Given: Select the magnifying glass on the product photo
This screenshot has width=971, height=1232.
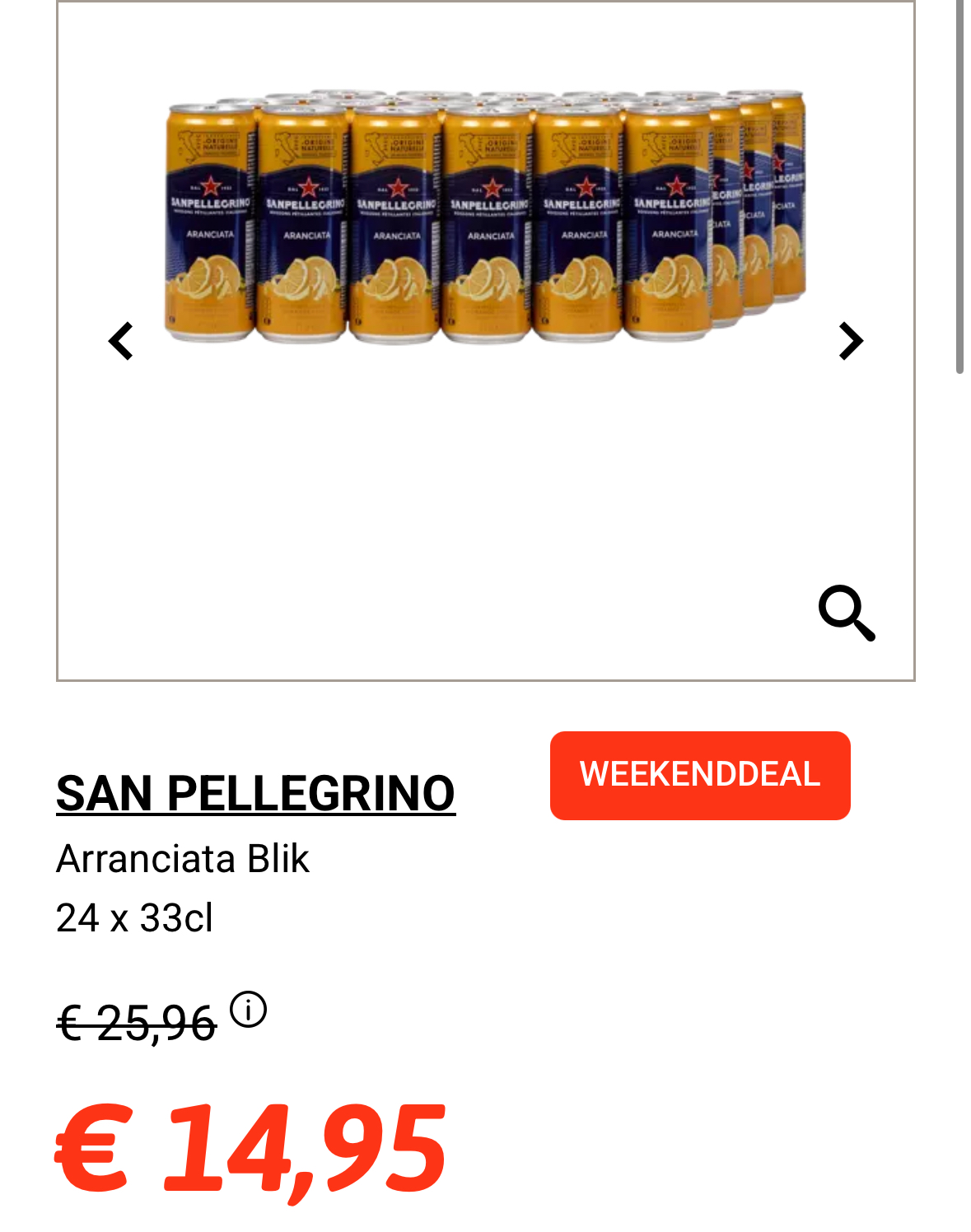Looking at the screenshot, I should [x=847, y=614].
